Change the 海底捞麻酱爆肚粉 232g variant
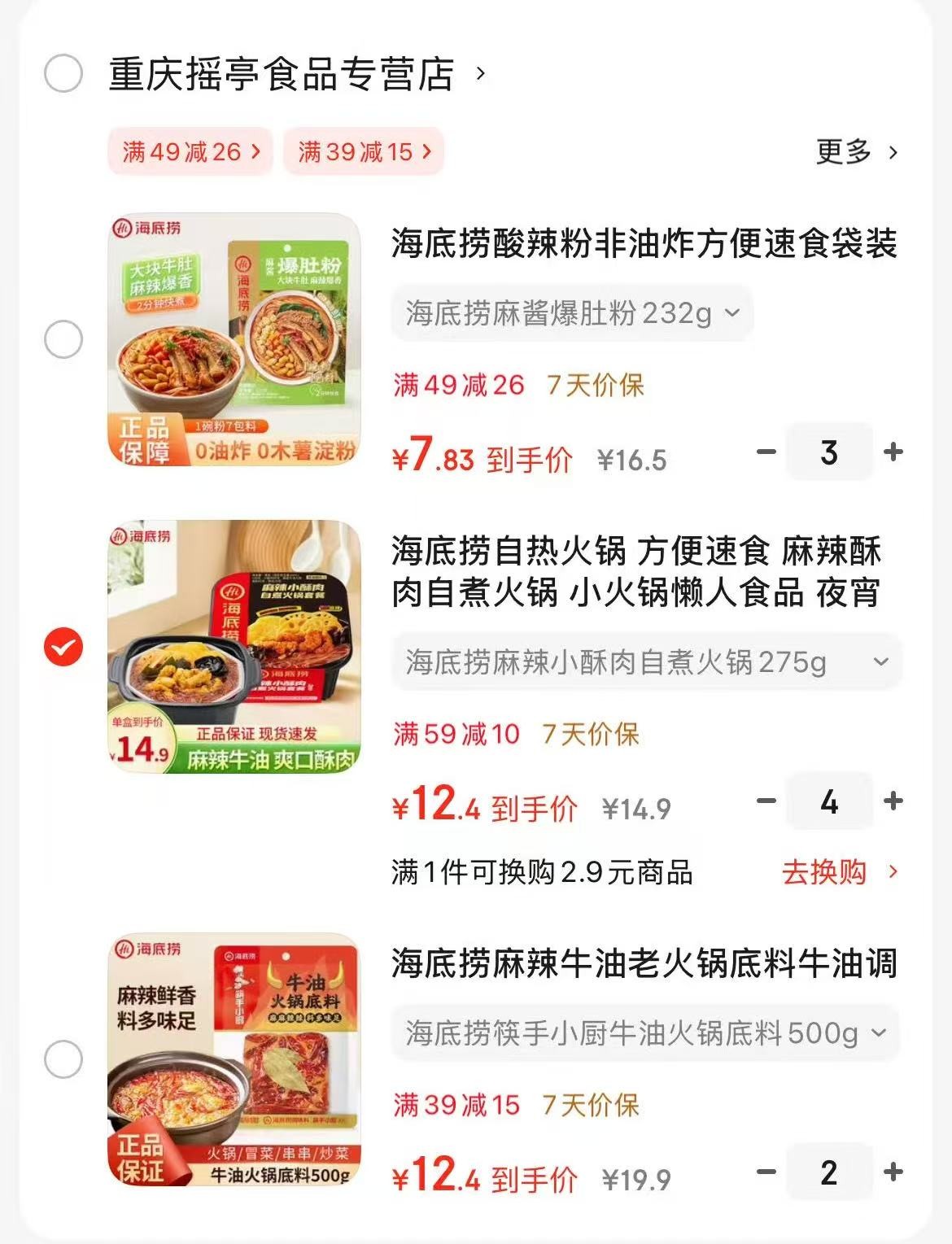Screen dimensions: 952x1244 [572, 313]
